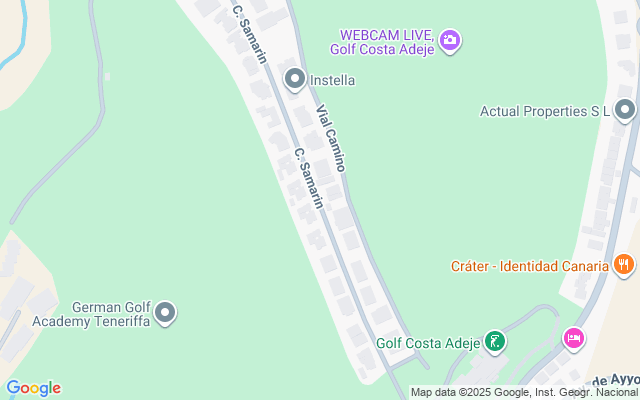The width and height of the screenshot is (640, 400).
Task: Tap the Actual Properties S L pin
Action: (x=625, y=111)
